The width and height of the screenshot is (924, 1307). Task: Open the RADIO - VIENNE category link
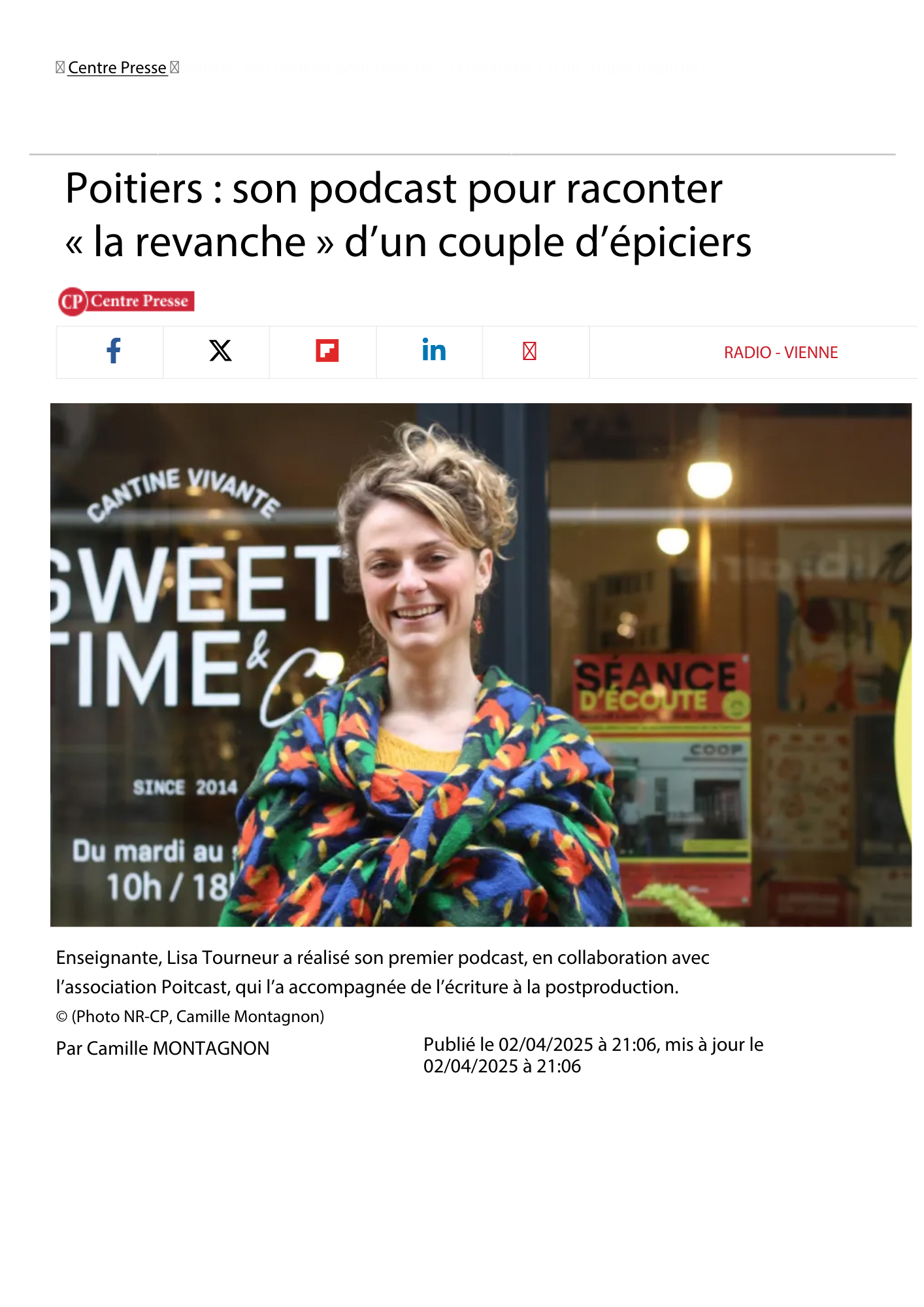780,353
